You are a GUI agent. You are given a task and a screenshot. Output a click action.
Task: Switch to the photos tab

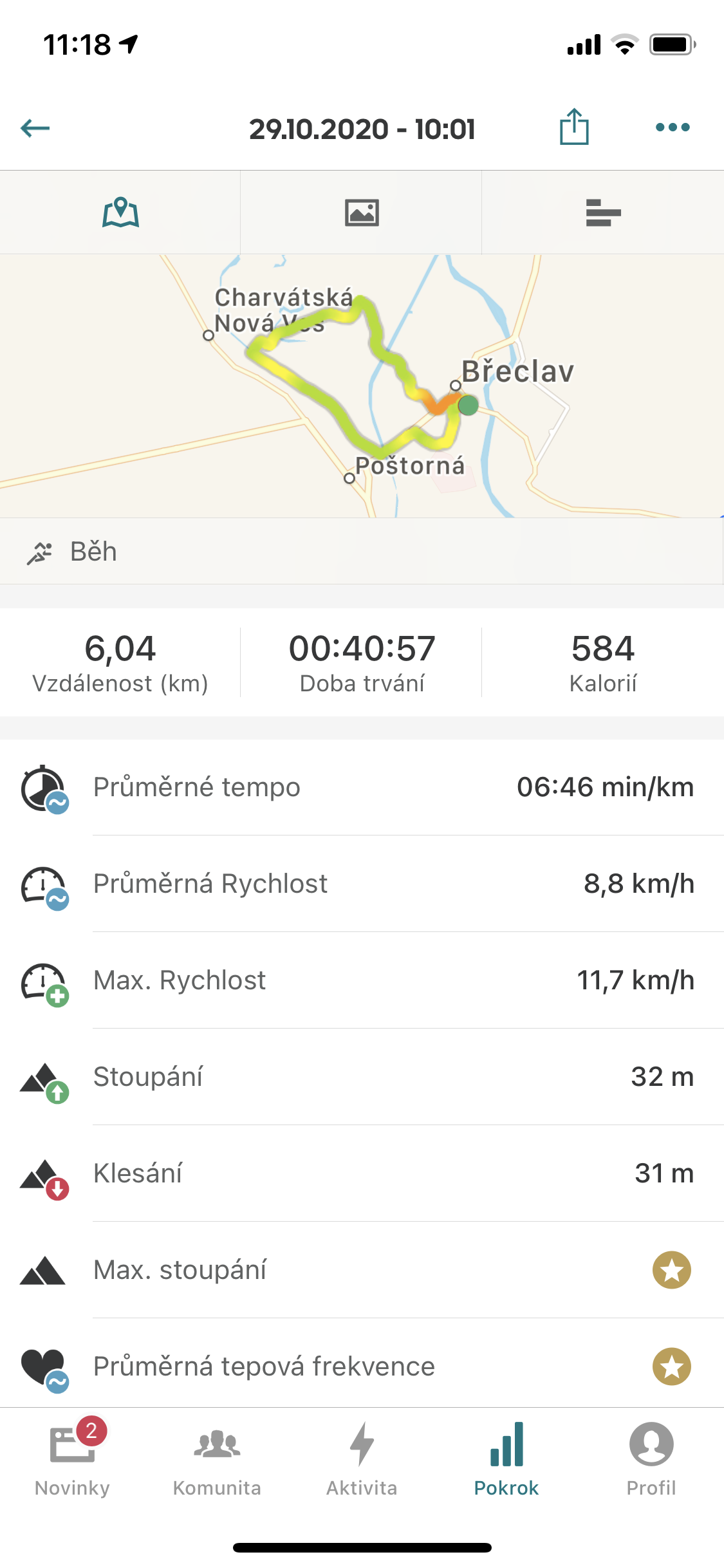click(x=362, y=212)
